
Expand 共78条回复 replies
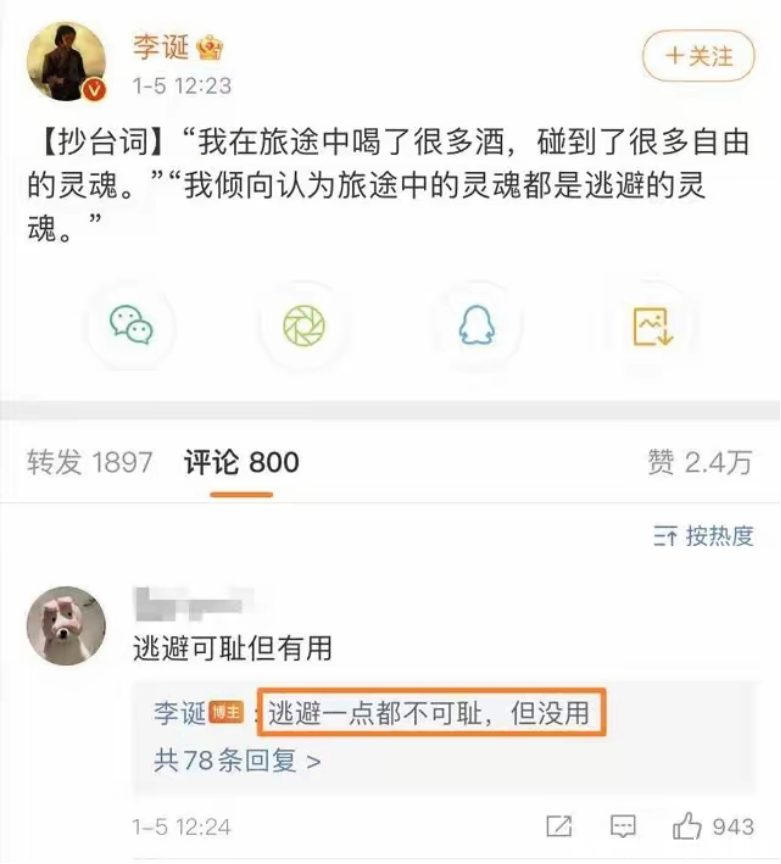pos(237,760)
